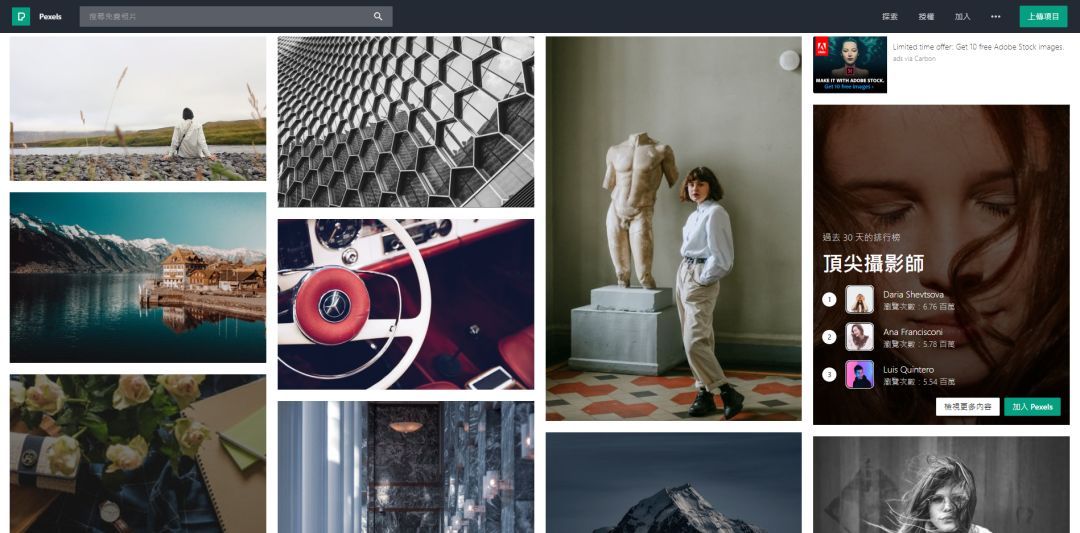Open the photo of person sitting by lake
This screenshot has width=1080, height=533.
138,108
